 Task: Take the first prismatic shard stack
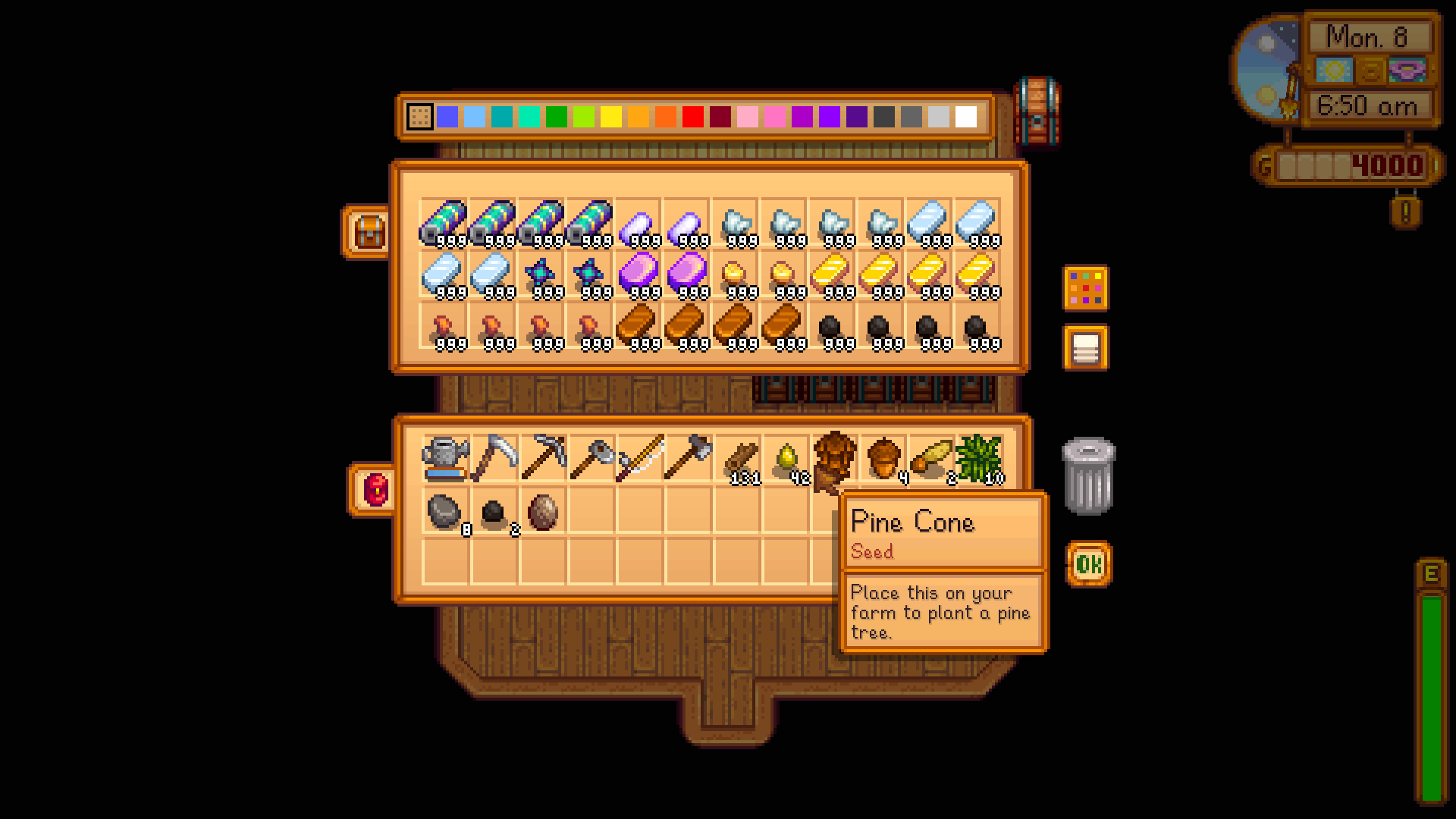445,221
